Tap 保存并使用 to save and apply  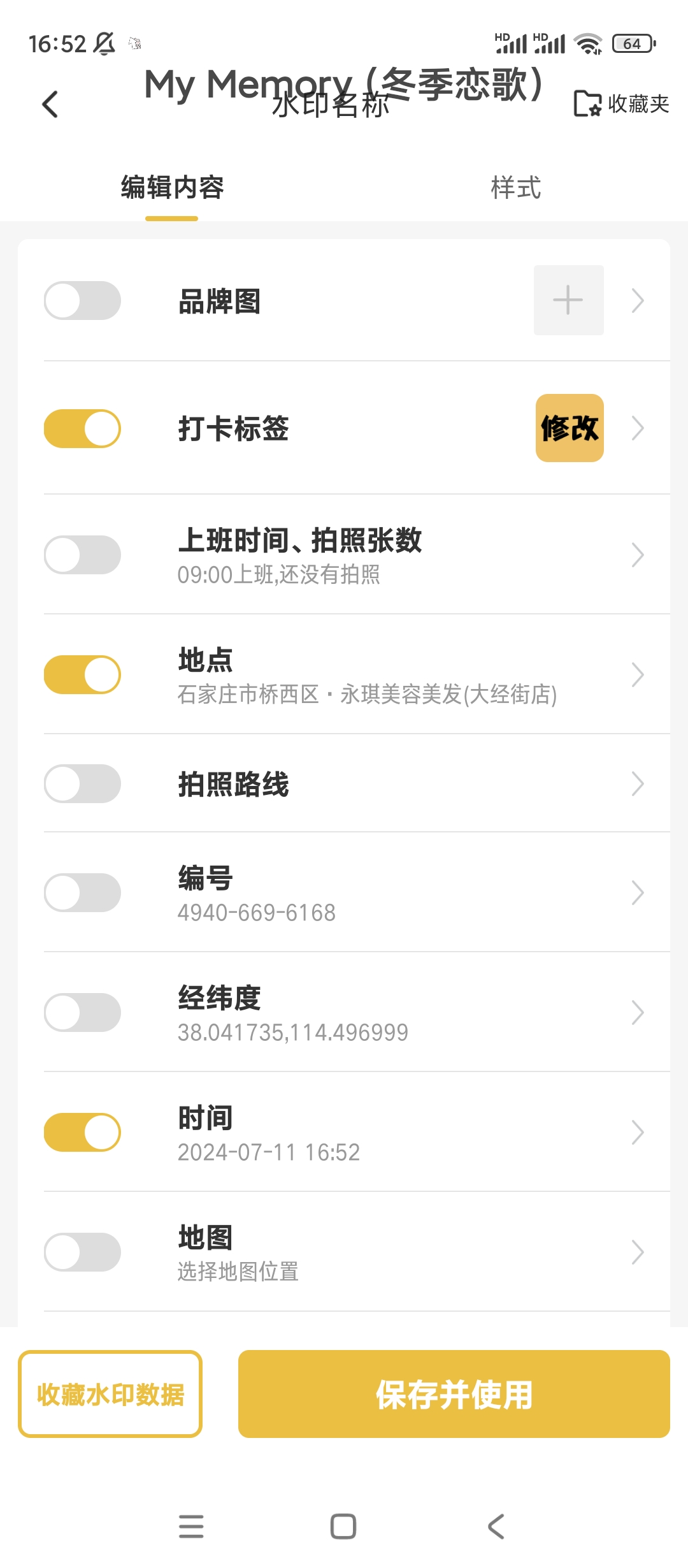coord(454,1394)
